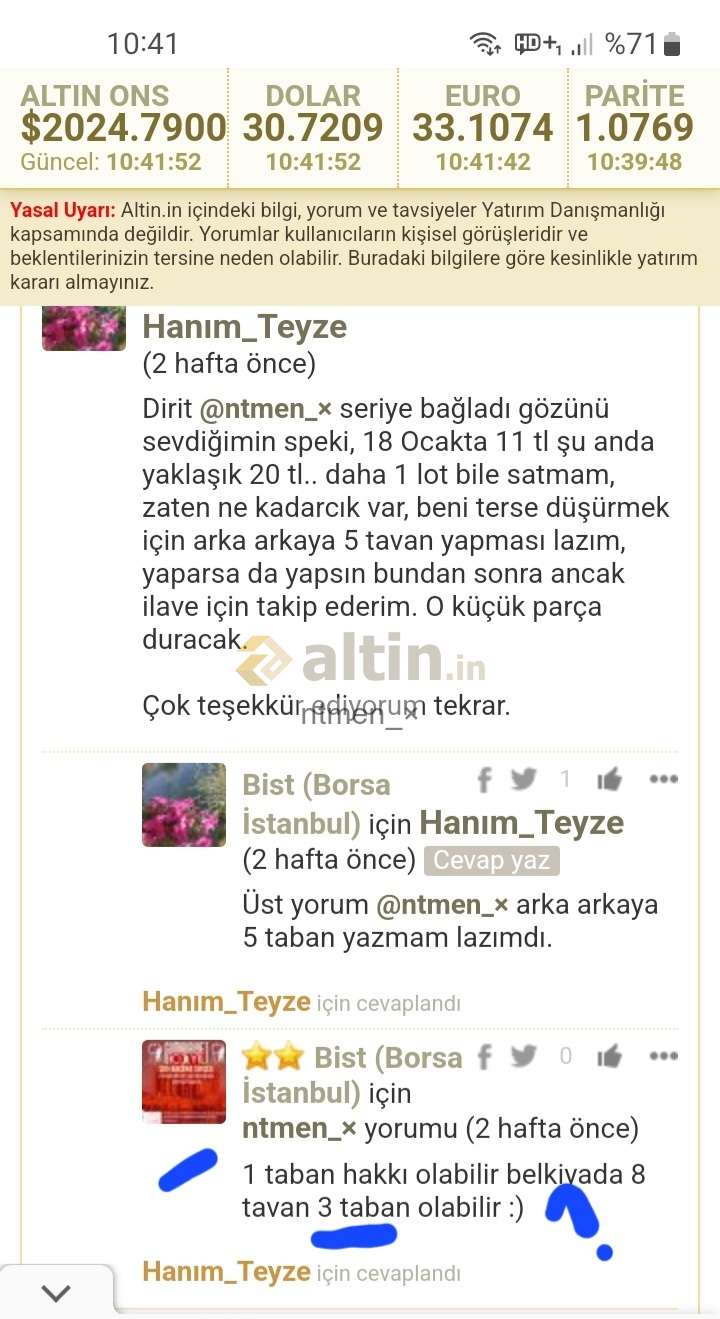Share ntmen_x's comment on Facebook
Viewport: 720px width, 1319px height.
tap(484, 1056)
